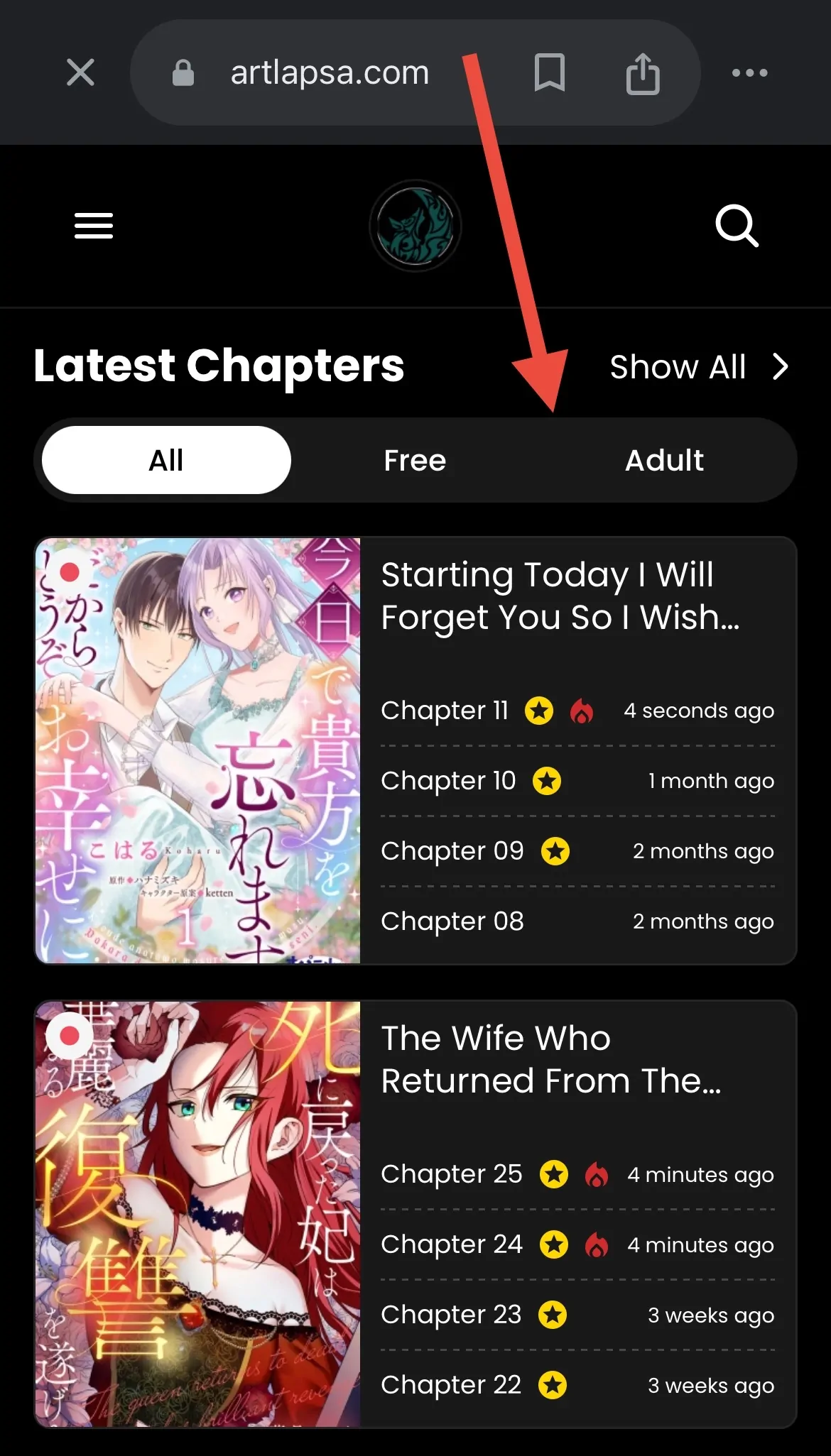This screenshot has height=1456, width=831.
Task: Open Chapter 22 of The Wife Who Returned
Action: click(x=451, y=1385)
